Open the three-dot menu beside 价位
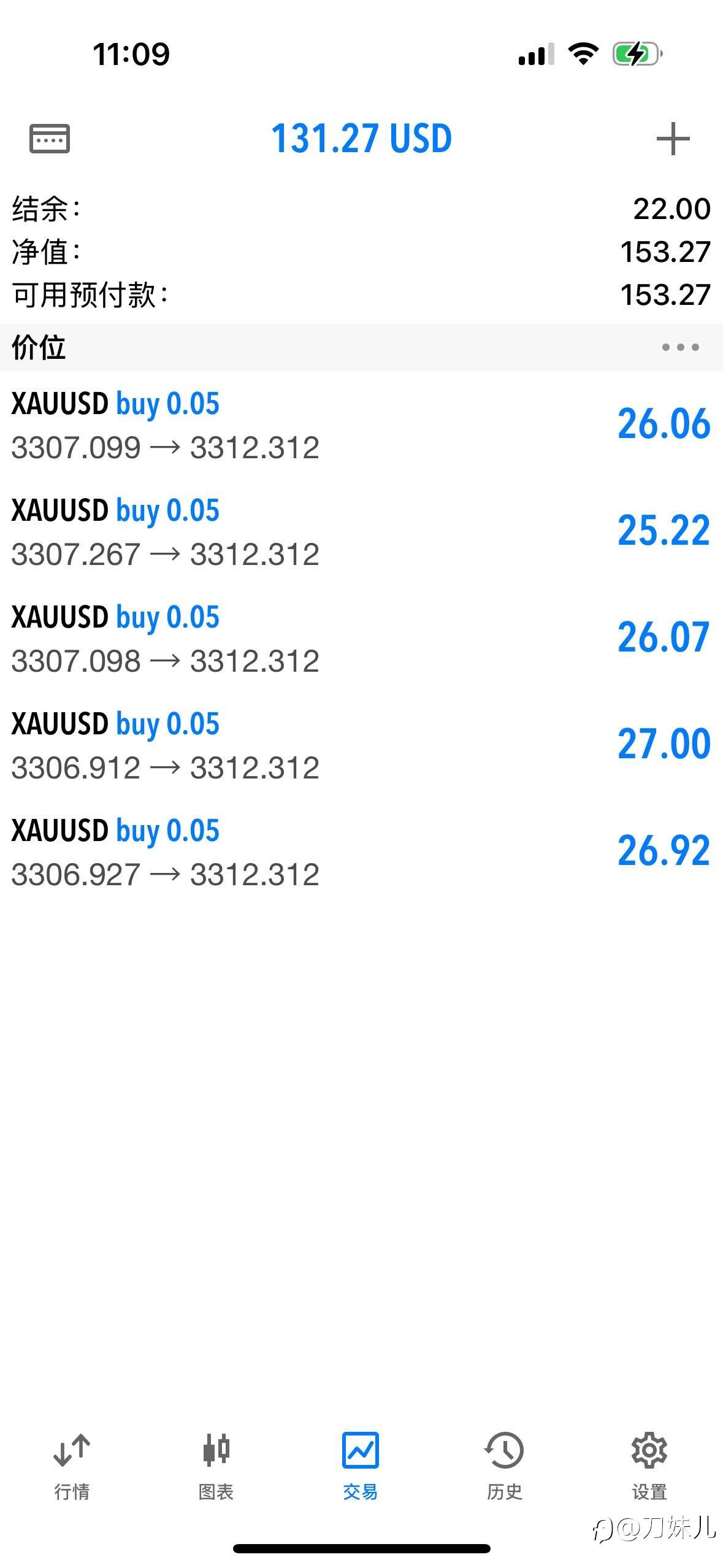The height and width of the screenshot is (1568, 723). coord(680,347)
